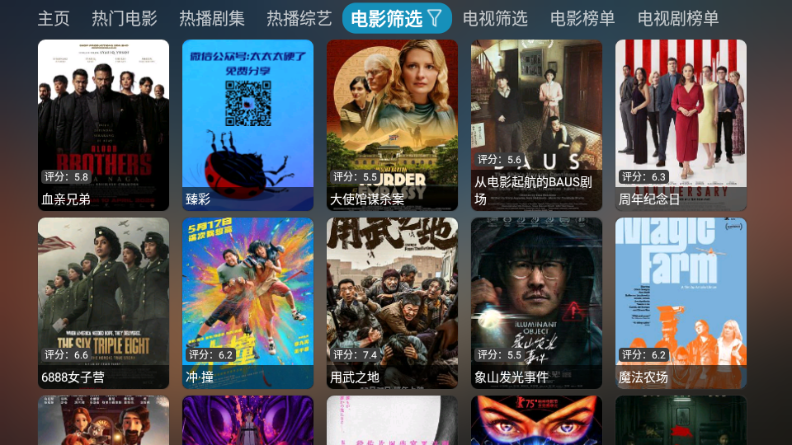Open the movie 魔法农场

pyautogui.click(x=680, y=302)
